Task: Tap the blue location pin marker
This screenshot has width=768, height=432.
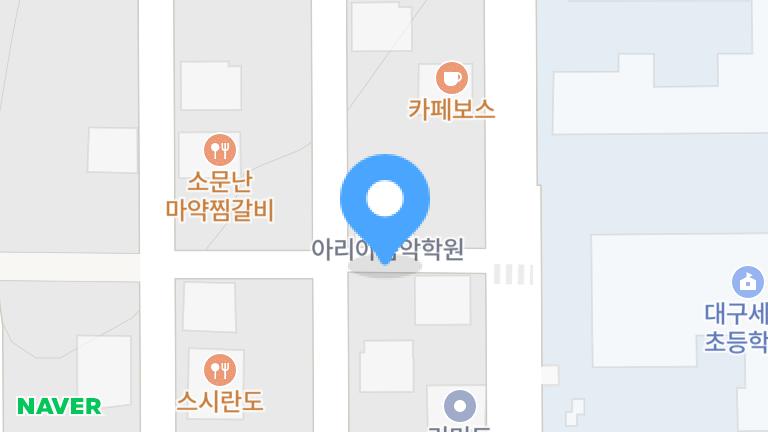Action: click(385, 201)
